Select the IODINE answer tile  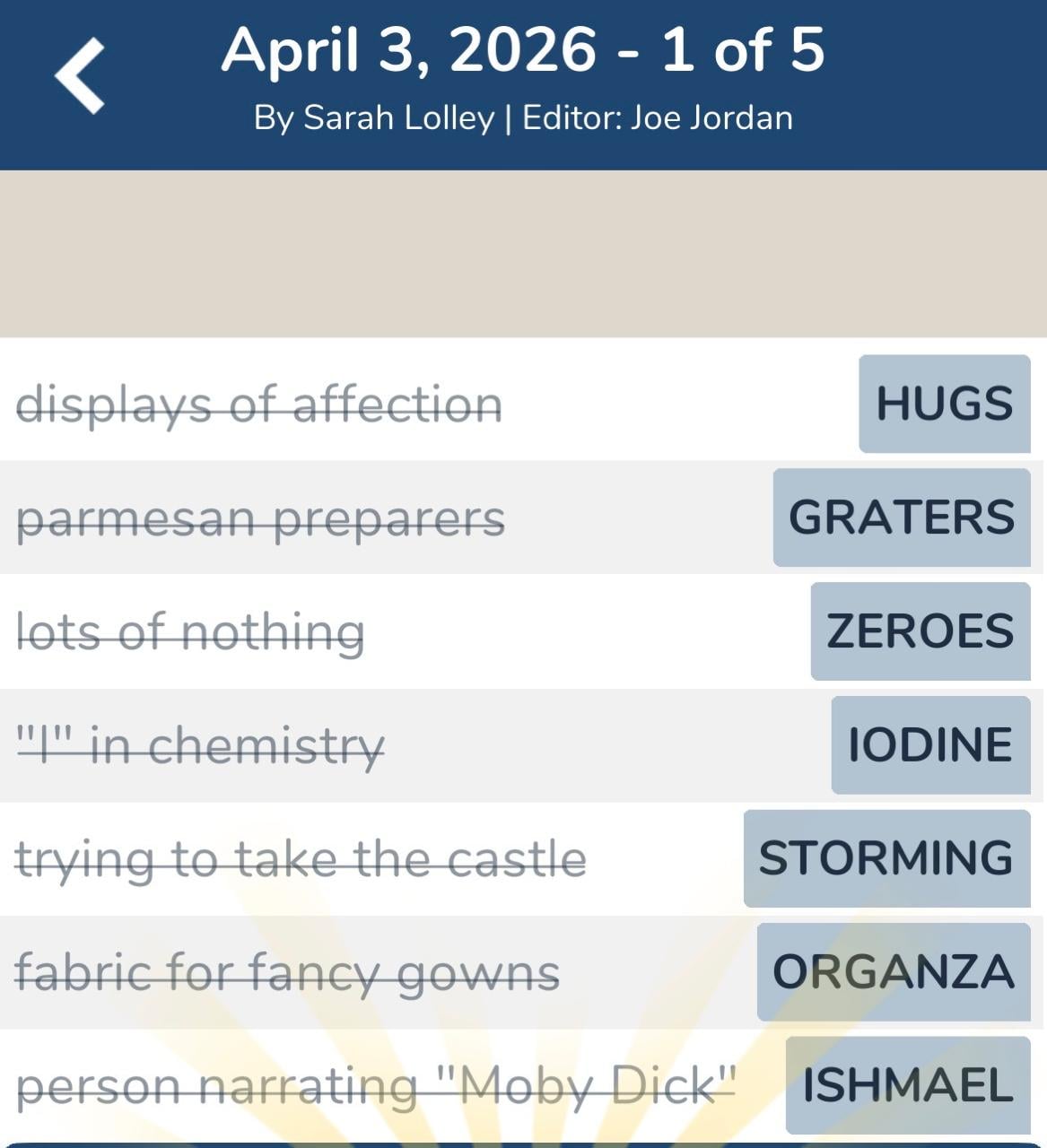click(930, 744)
